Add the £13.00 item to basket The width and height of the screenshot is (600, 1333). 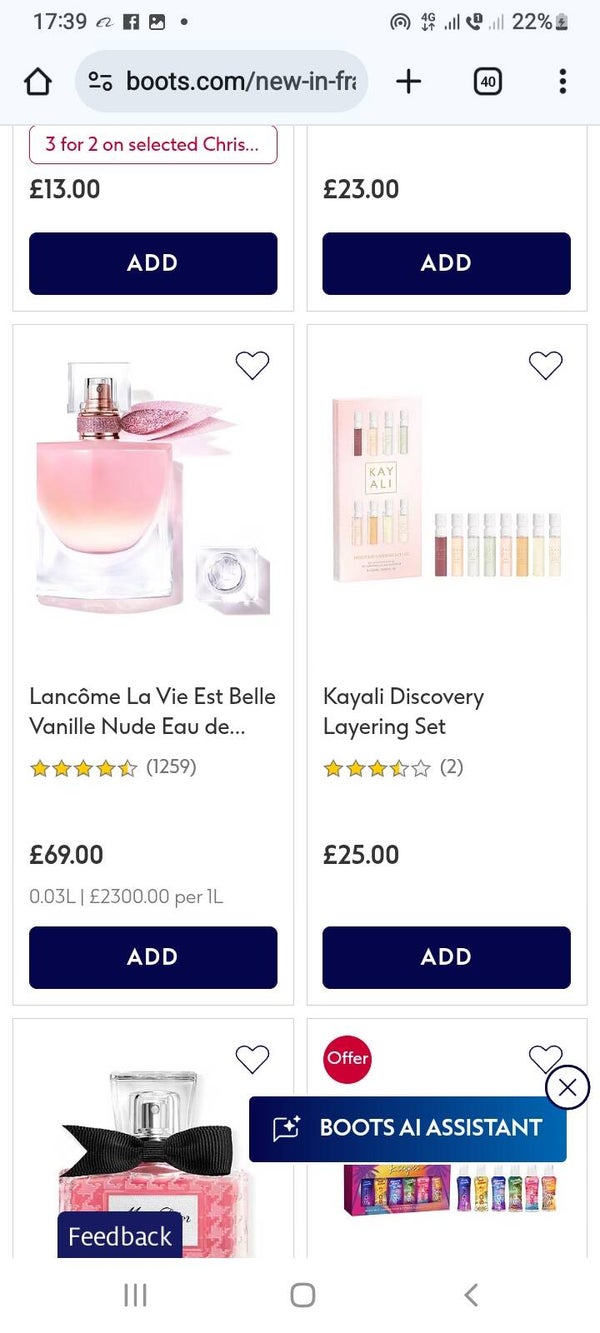[152, 263]
